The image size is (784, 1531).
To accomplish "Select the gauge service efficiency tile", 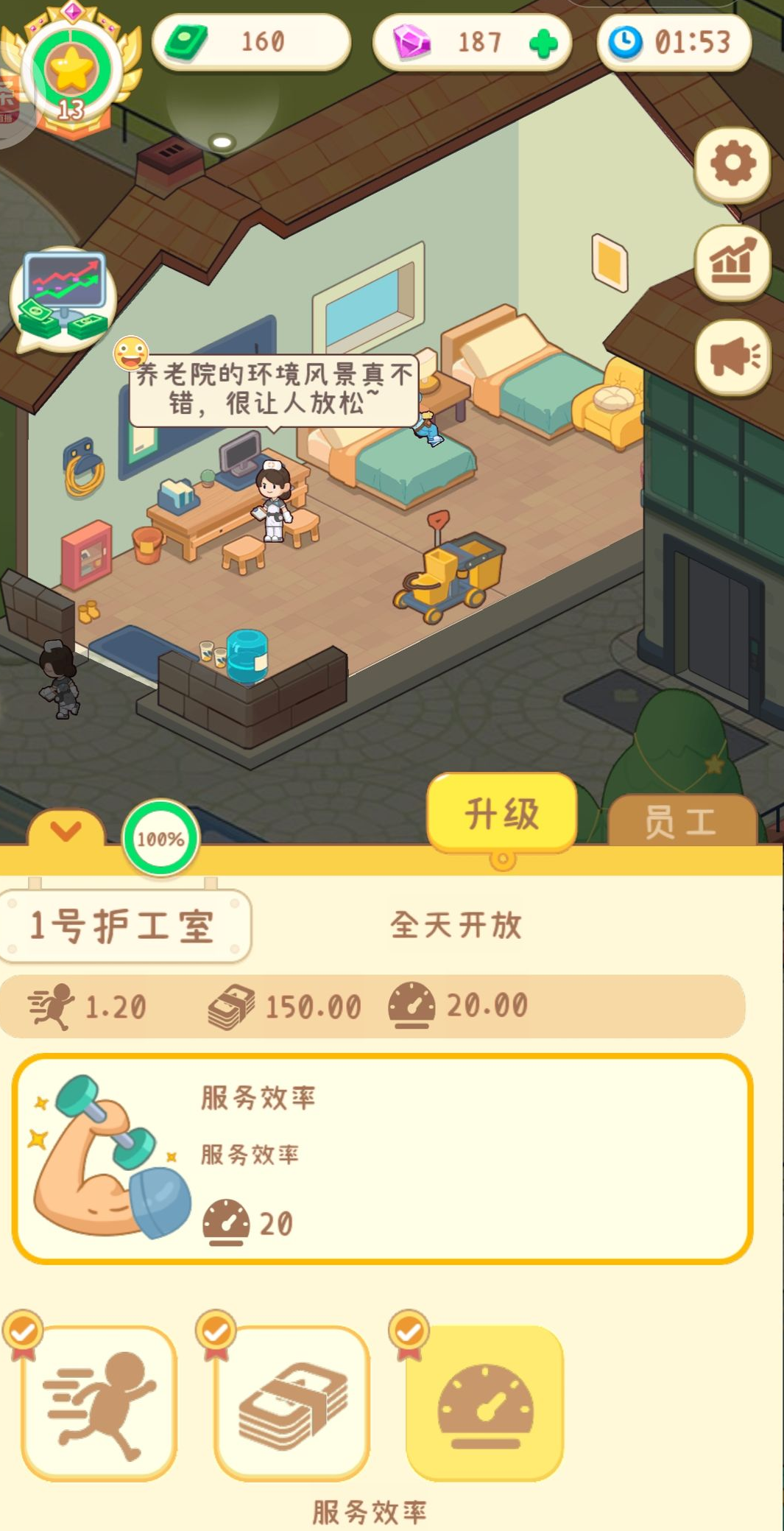I will pyautogui.click(x=484, y=1403).
